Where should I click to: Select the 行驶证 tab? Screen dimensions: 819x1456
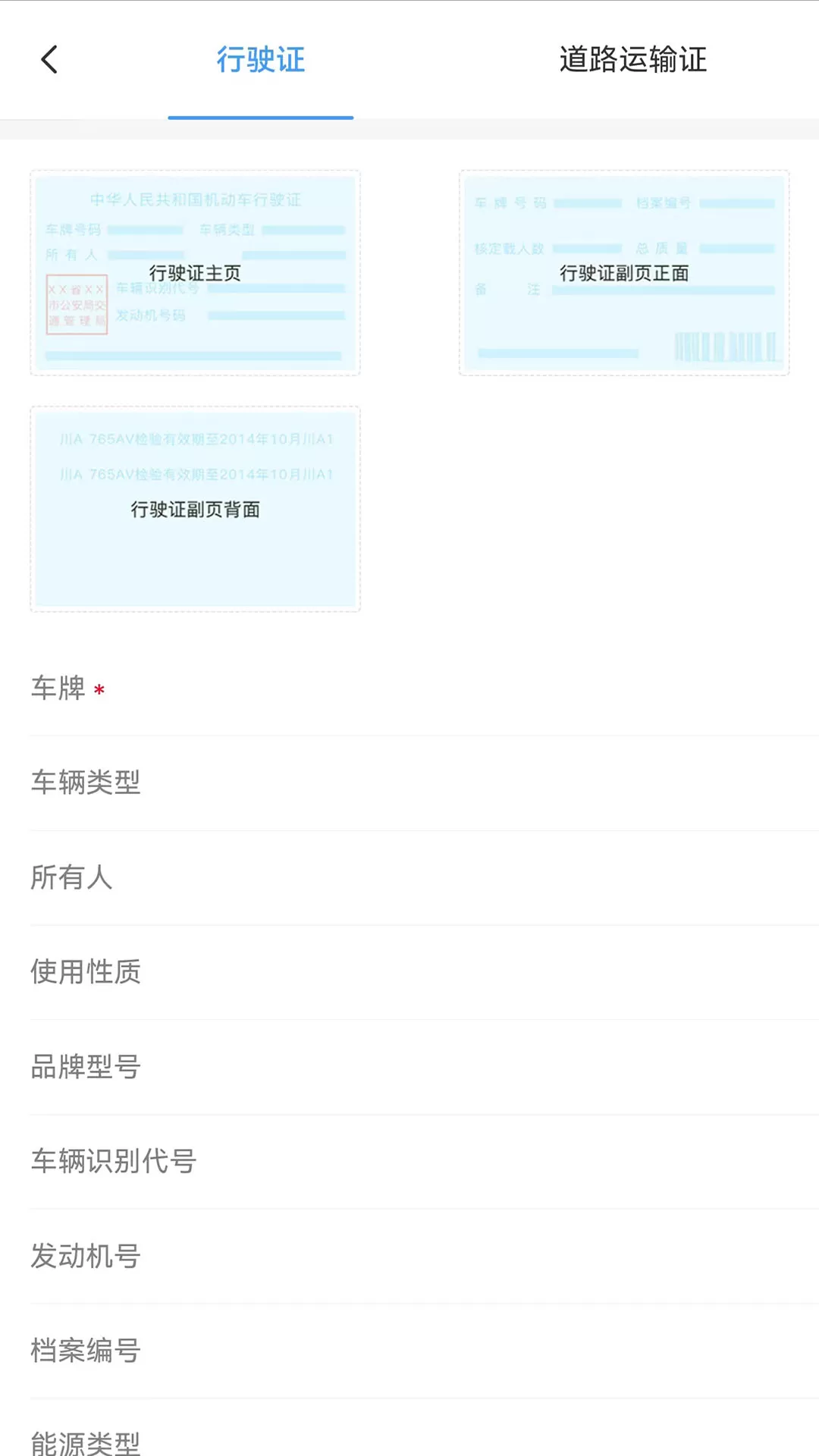261,60
